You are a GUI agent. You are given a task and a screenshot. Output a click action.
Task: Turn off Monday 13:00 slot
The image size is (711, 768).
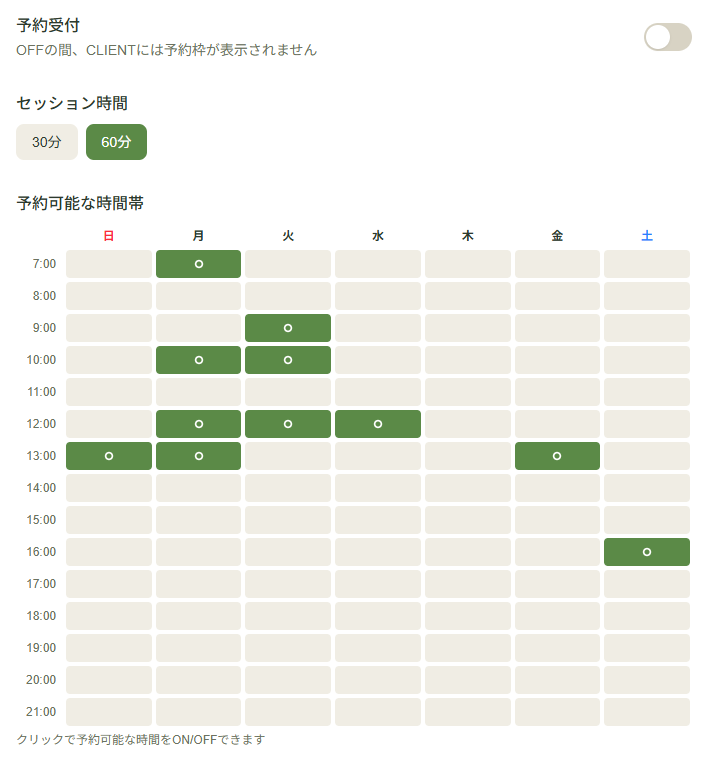(198, 456)
